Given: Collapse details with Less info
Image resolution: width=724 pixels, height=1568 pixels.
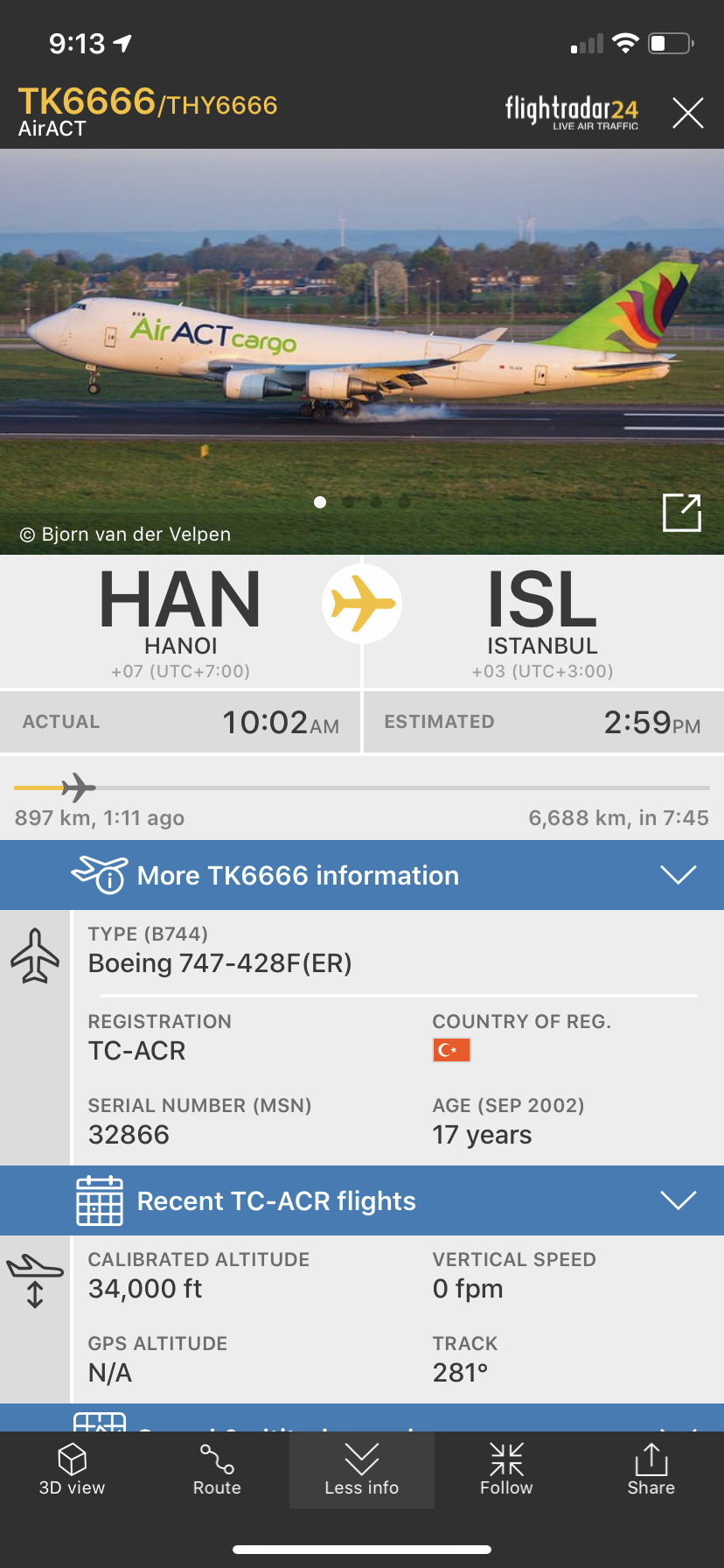Looking at the screenshot, I should pyautogui.click(x=361, y=1470).
